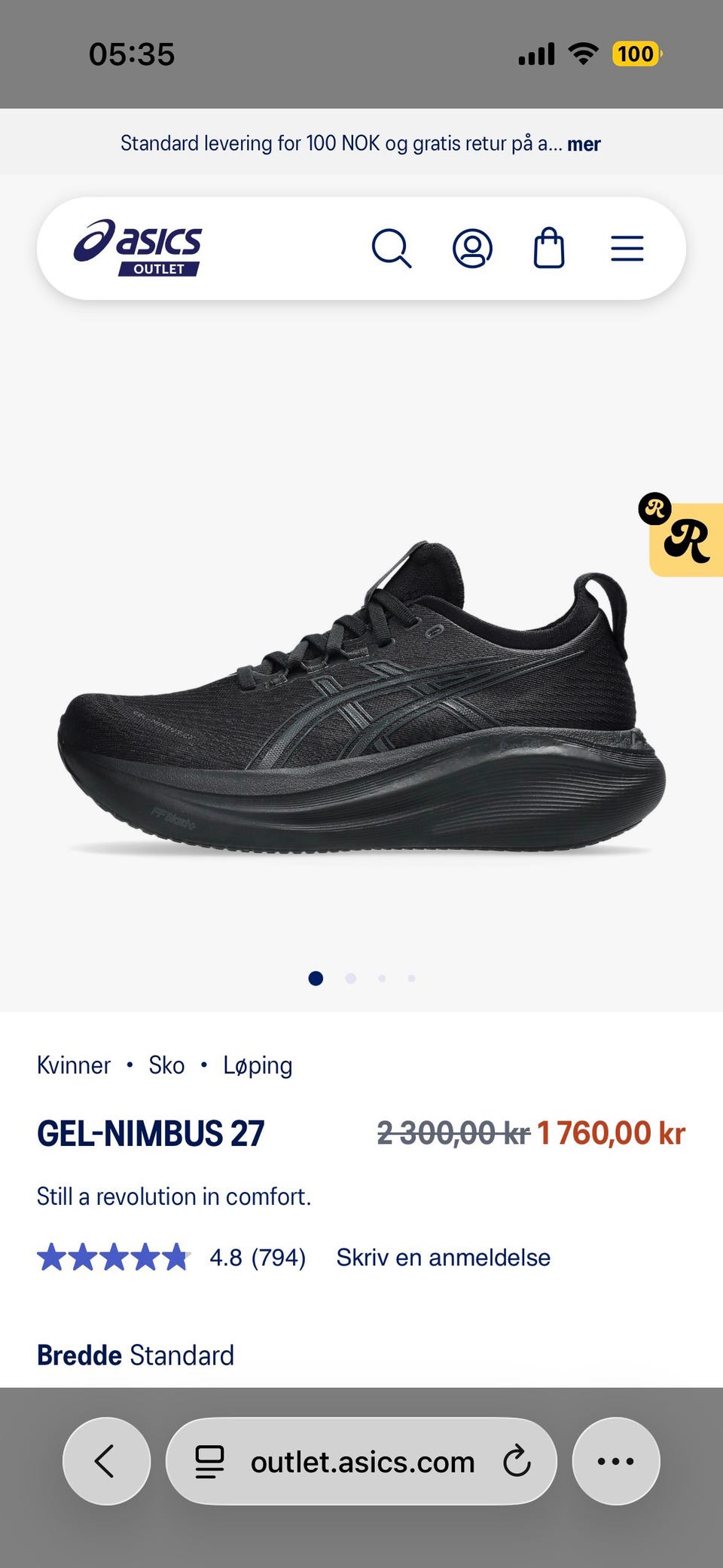The height and width of the screenshot is (1568, 723).
Task: Go to ASICS Outlet home logo
Action: (x=138, y=248)
